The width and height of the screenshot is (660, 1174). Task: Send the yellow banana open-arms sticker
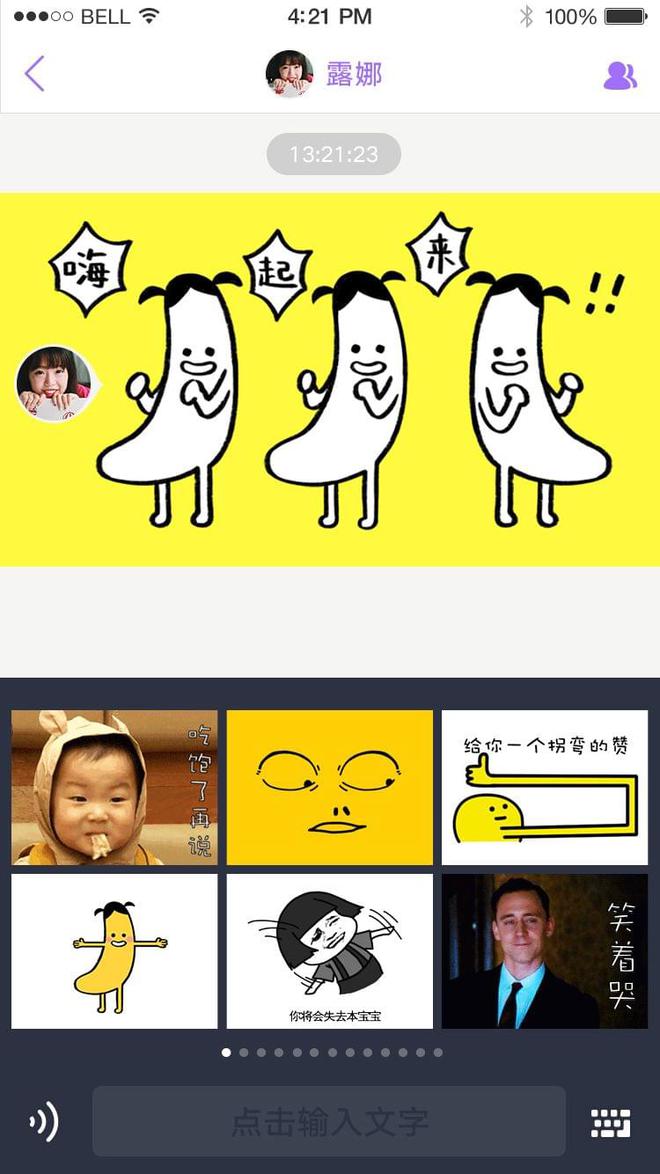(114, 951)
